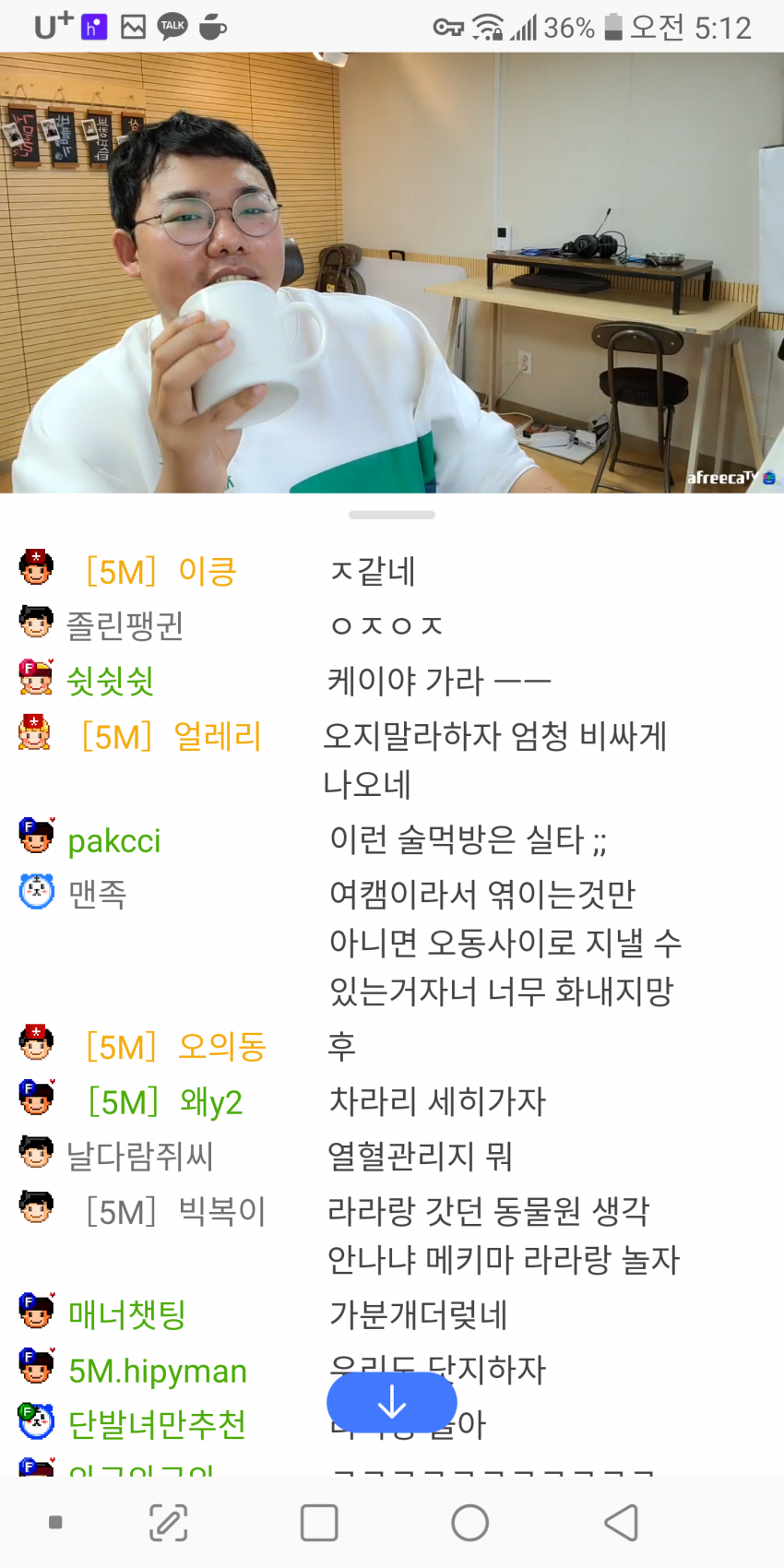784x1568 pixels.
Task: Select chat user 맨족
Action: pos(98,893)
